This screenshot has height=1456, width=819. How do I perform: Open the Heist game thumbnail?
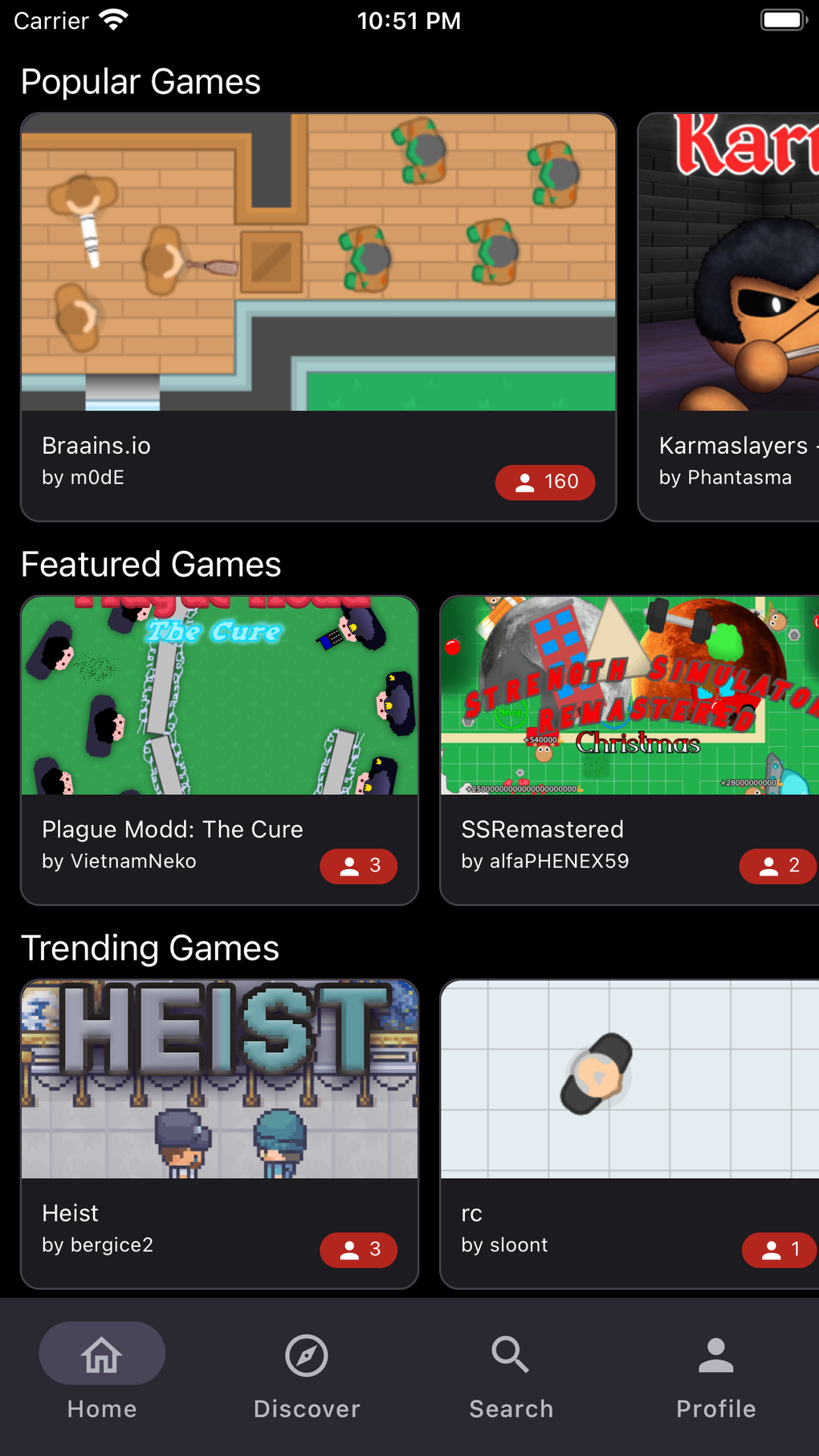[x=219, y=1079]
